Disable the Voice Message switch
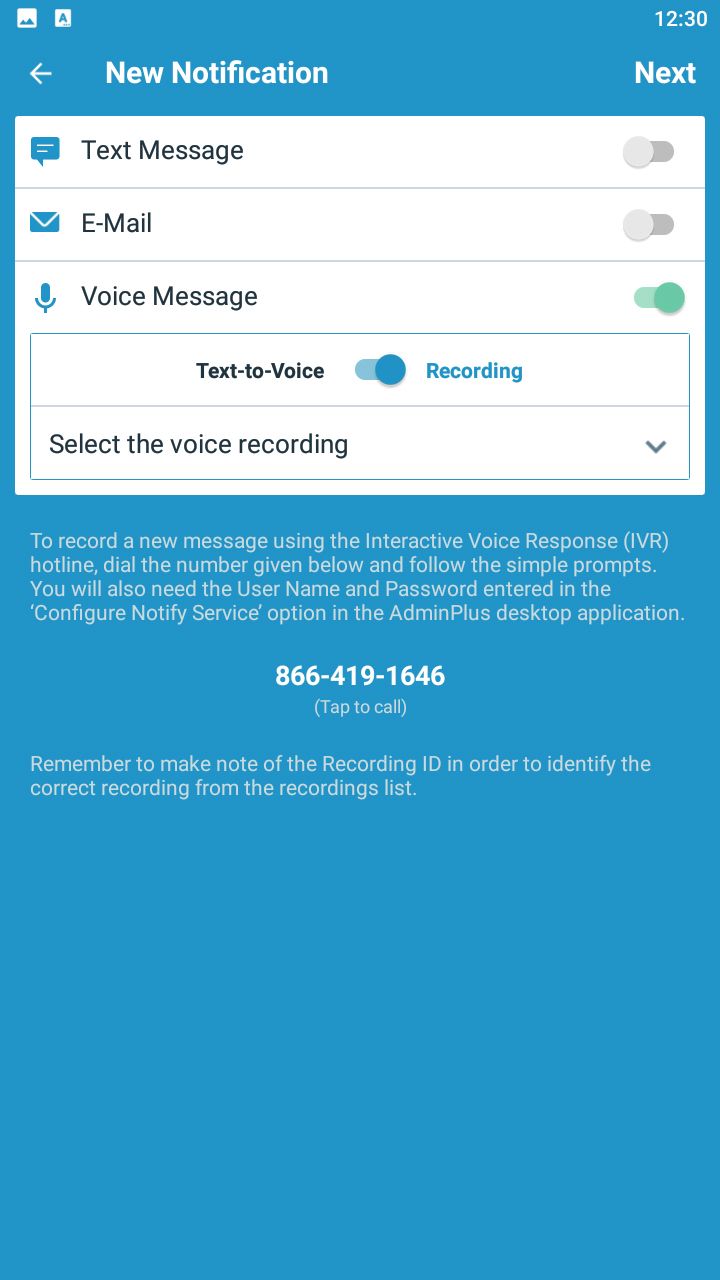Screen dimensions: 720x1280 pos(659,297)
